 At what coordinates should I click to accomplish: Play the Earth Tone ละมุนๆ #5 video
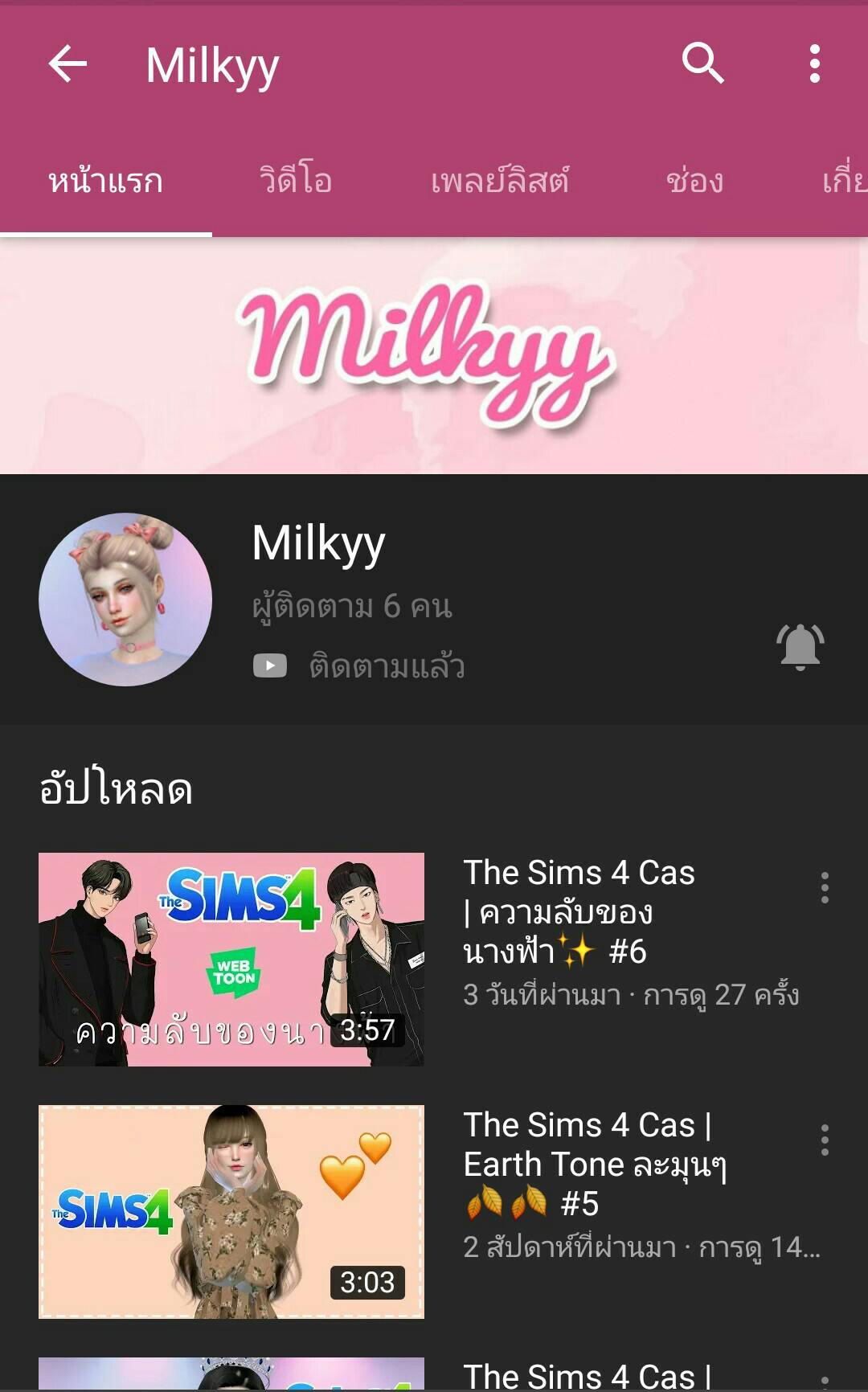click(231, 1211)
